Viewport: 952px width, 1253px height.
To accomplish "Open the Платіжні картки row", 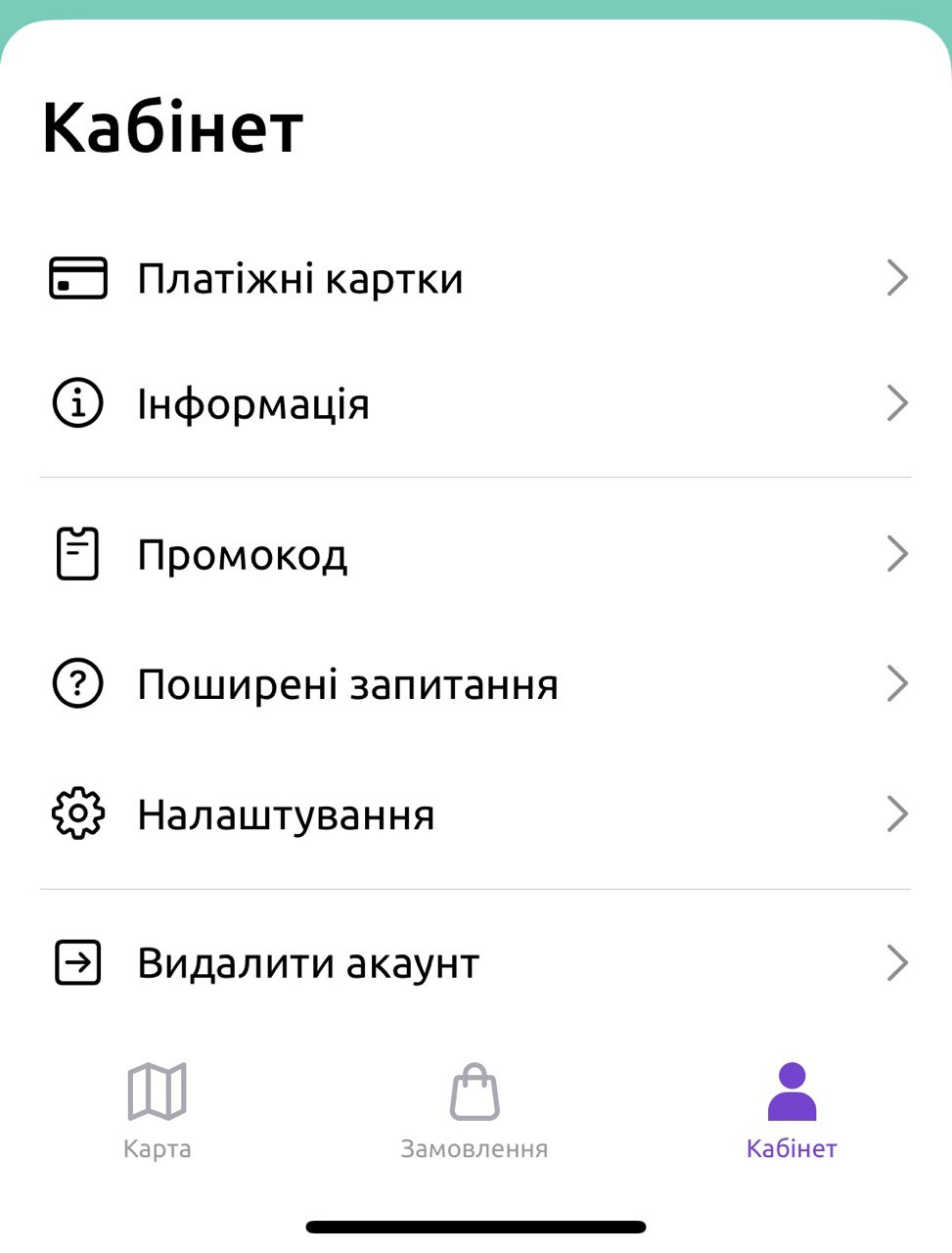I will [x=299, y=279].
